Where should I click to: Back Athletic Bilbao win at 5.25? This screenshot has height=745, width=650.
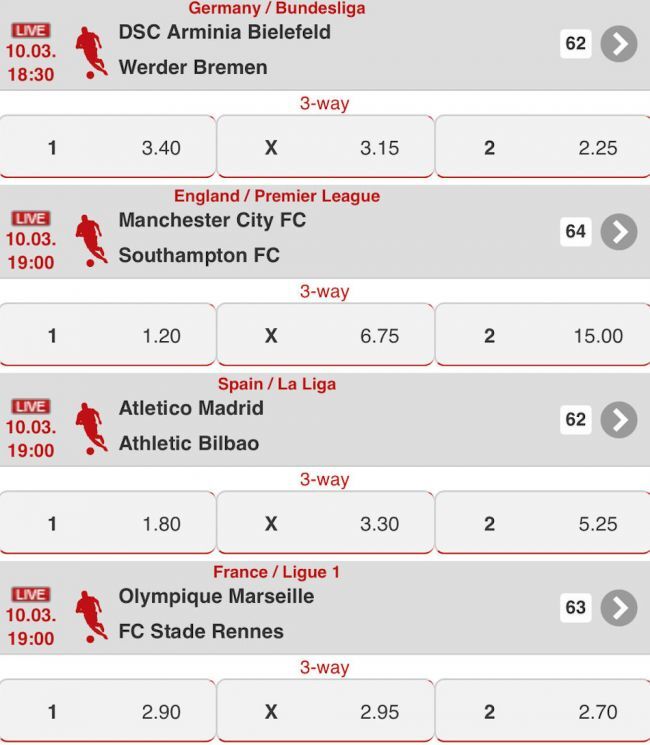[542, 524]
